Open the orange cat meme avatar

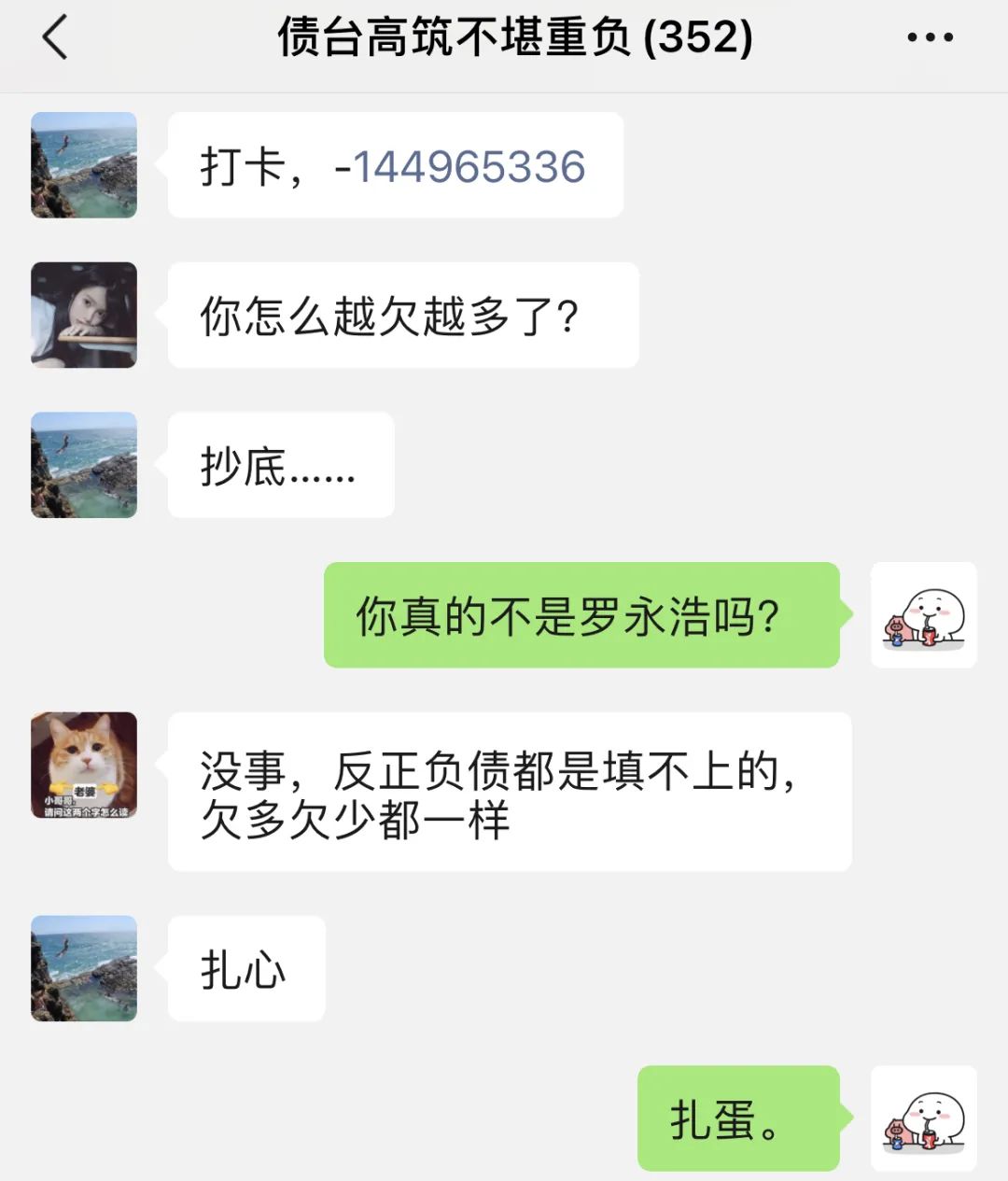click(x=83, y=766)
